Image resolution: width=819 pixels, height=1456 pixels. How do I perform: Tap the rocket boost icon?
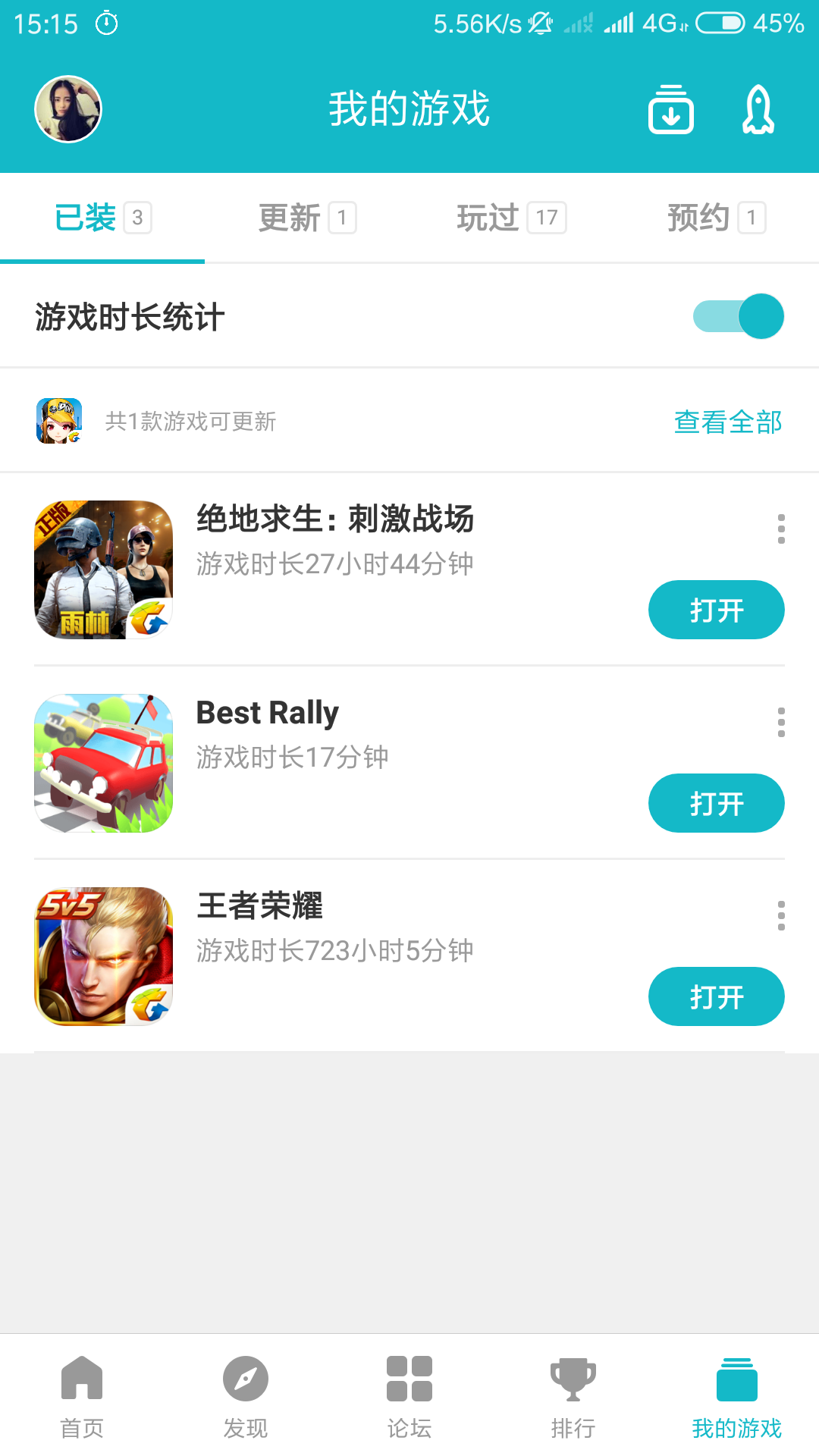coord(758,110)
